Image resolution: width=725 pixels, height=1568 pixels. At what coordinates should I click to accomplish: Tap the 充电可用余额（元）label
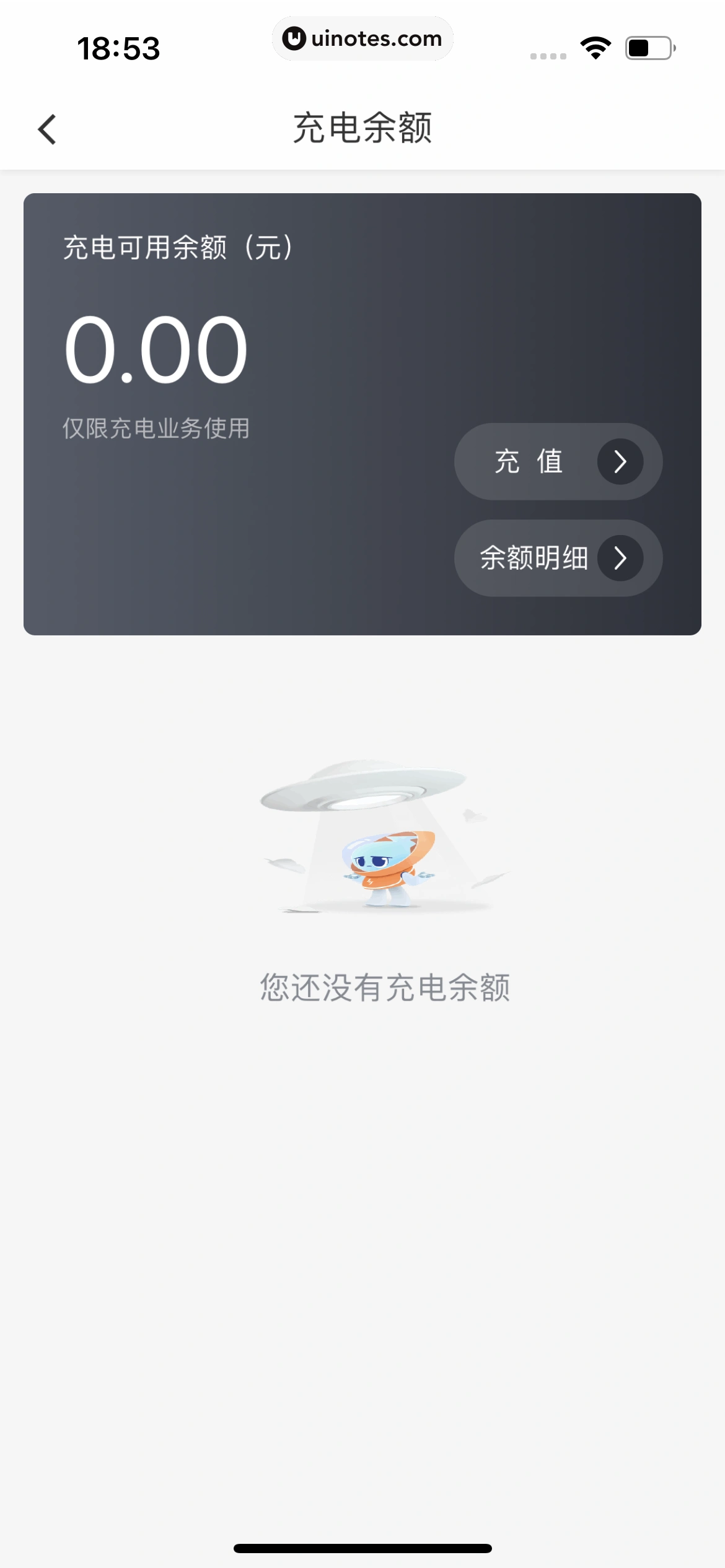[x=177, y=245]
